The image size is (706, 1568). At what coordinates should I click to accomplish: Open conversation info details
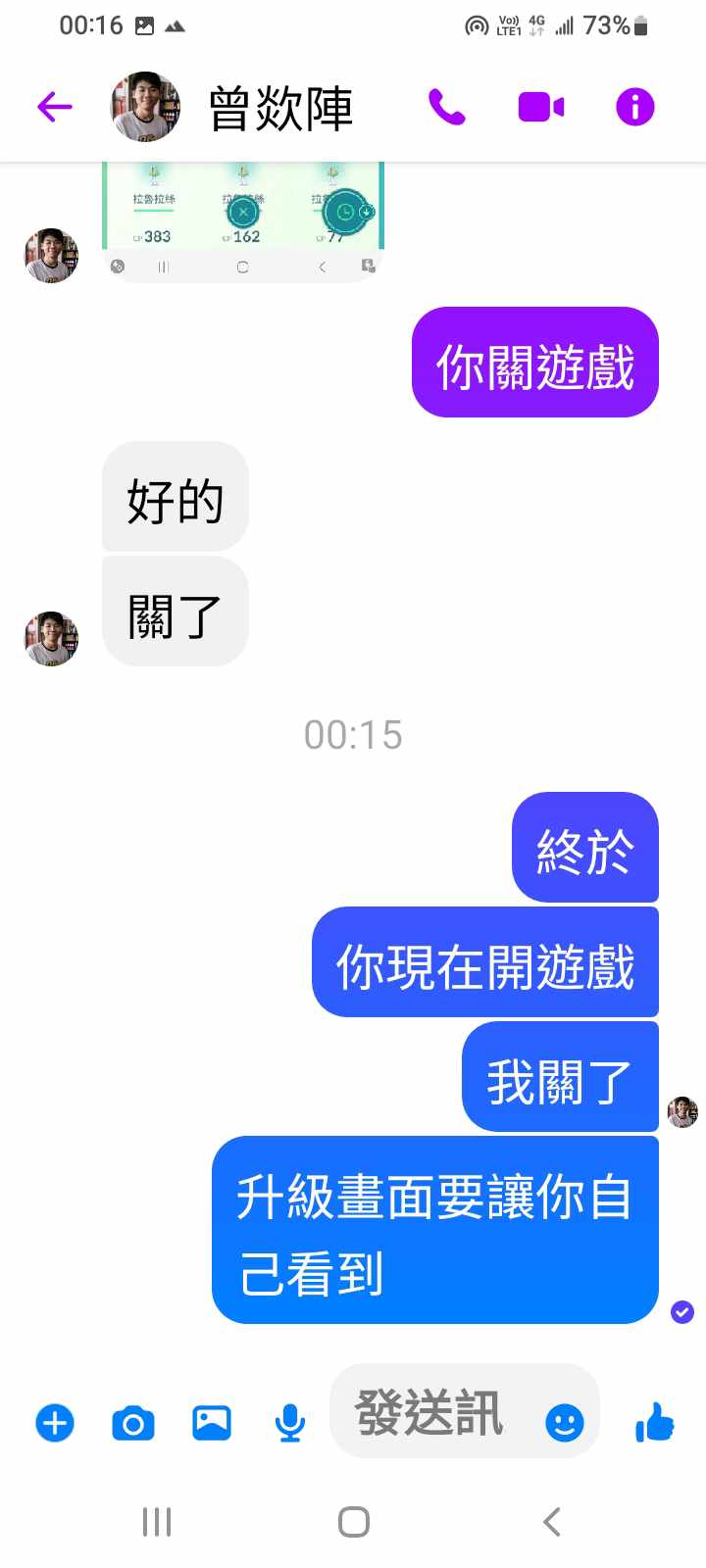point(634,107)
